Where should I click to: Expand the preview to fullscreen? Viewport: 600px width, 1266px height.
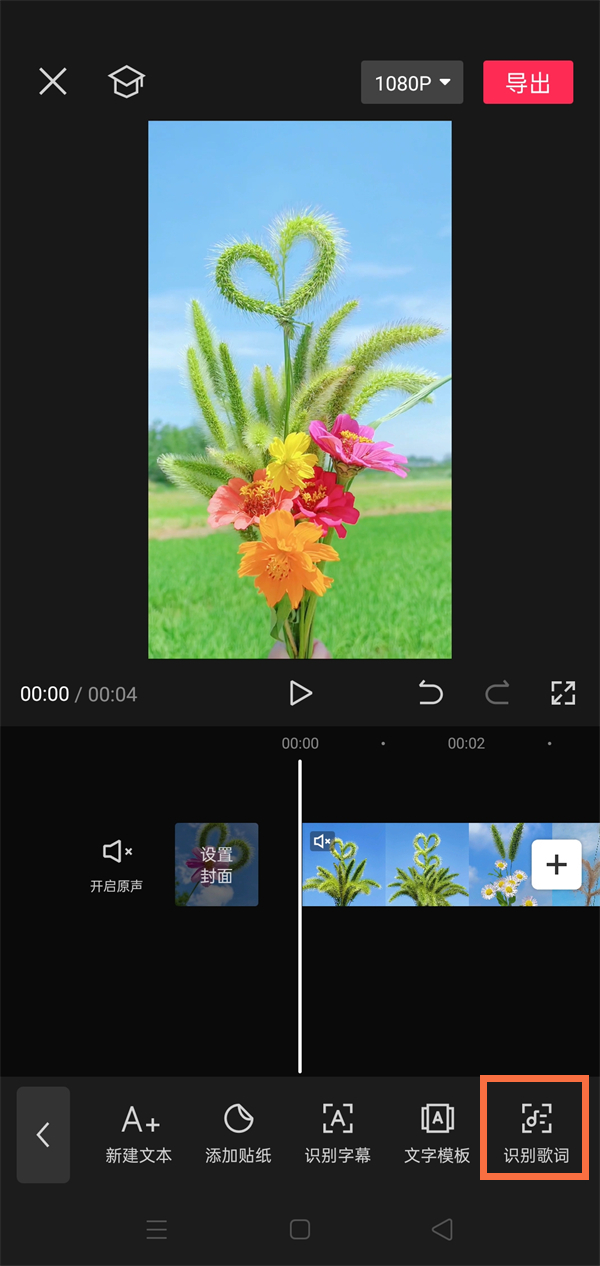(x=563, y=693)
